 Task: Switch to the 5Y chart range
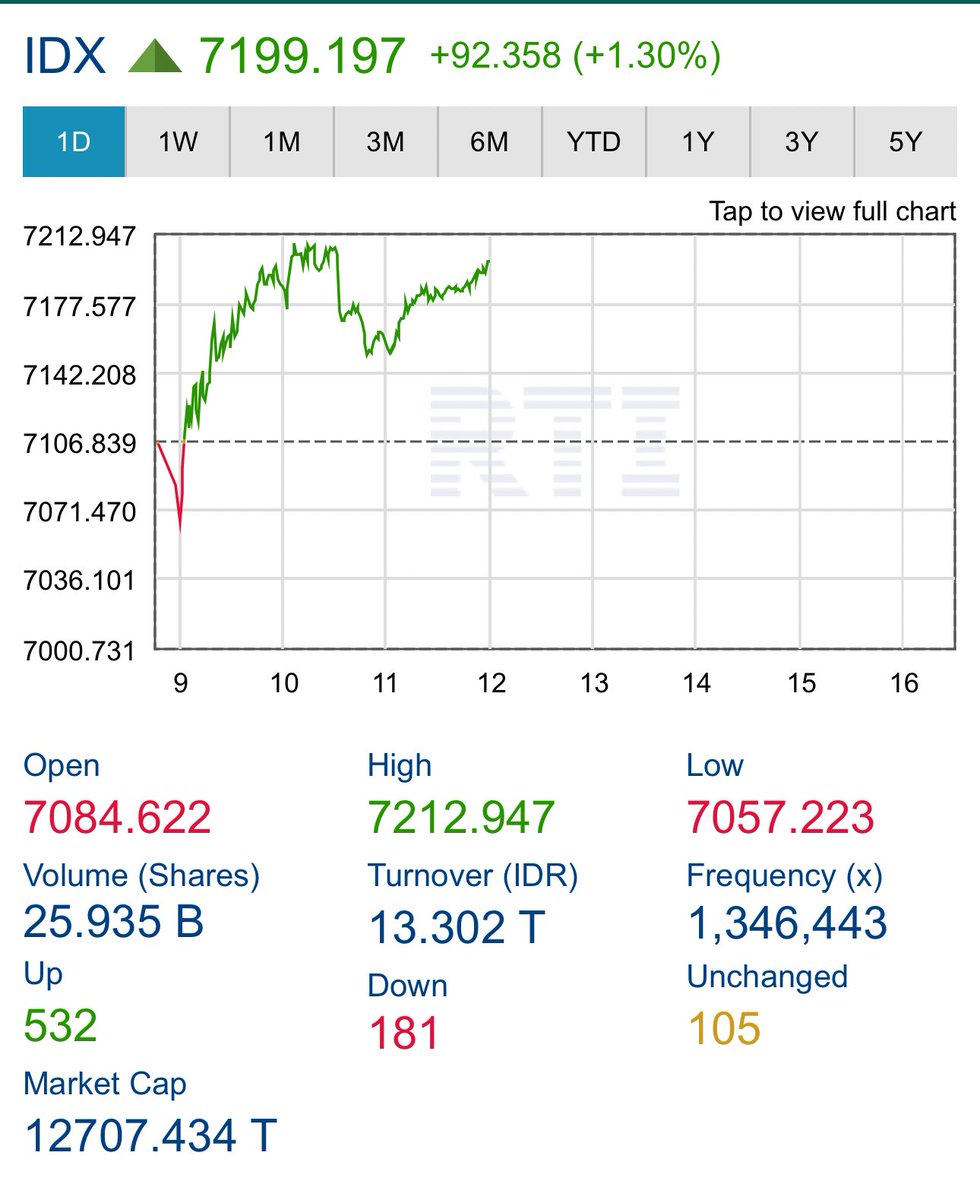pos(905,142)
